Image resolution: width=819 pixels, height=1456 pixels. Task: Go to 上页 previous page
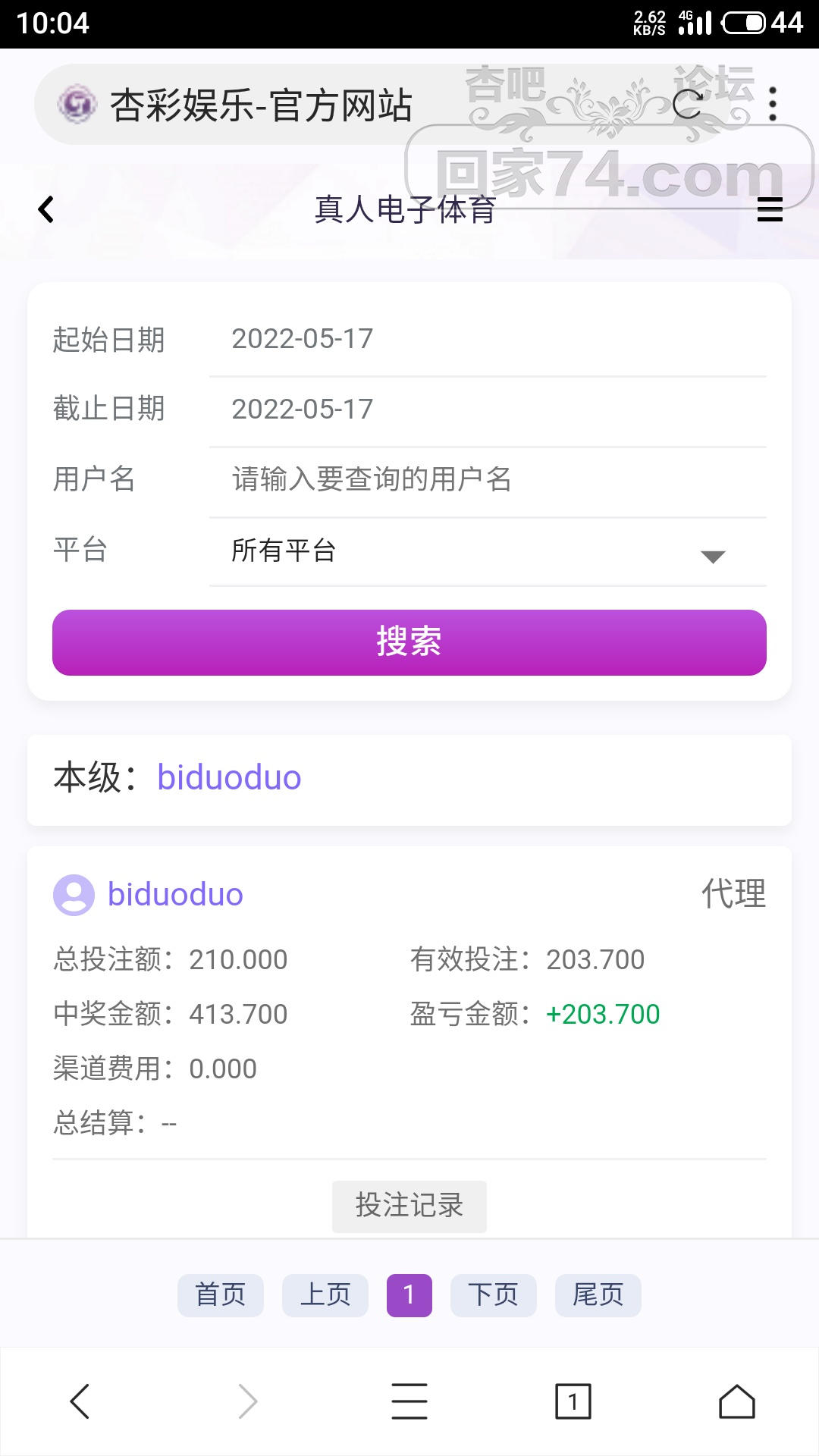(325, 1295)
